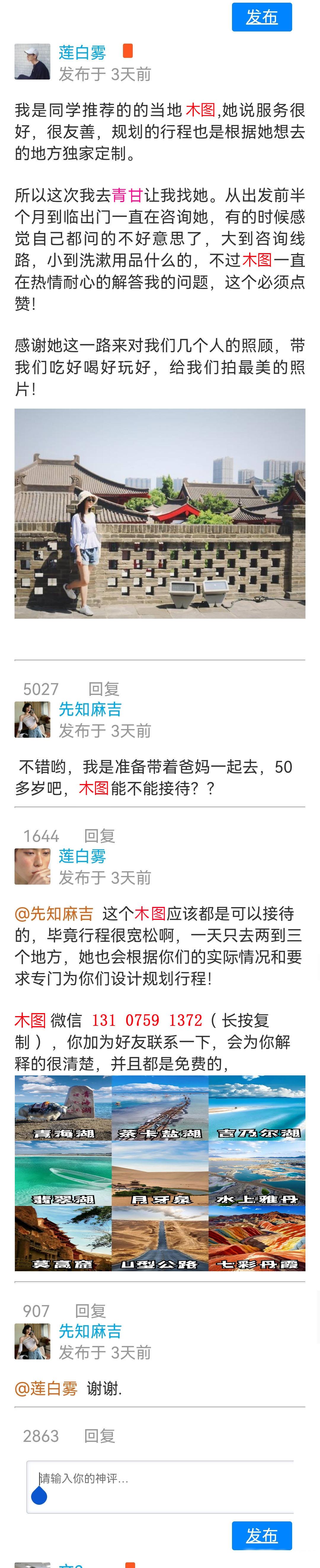Open 先知麻吉 profile above parents comment

[90, 709]
